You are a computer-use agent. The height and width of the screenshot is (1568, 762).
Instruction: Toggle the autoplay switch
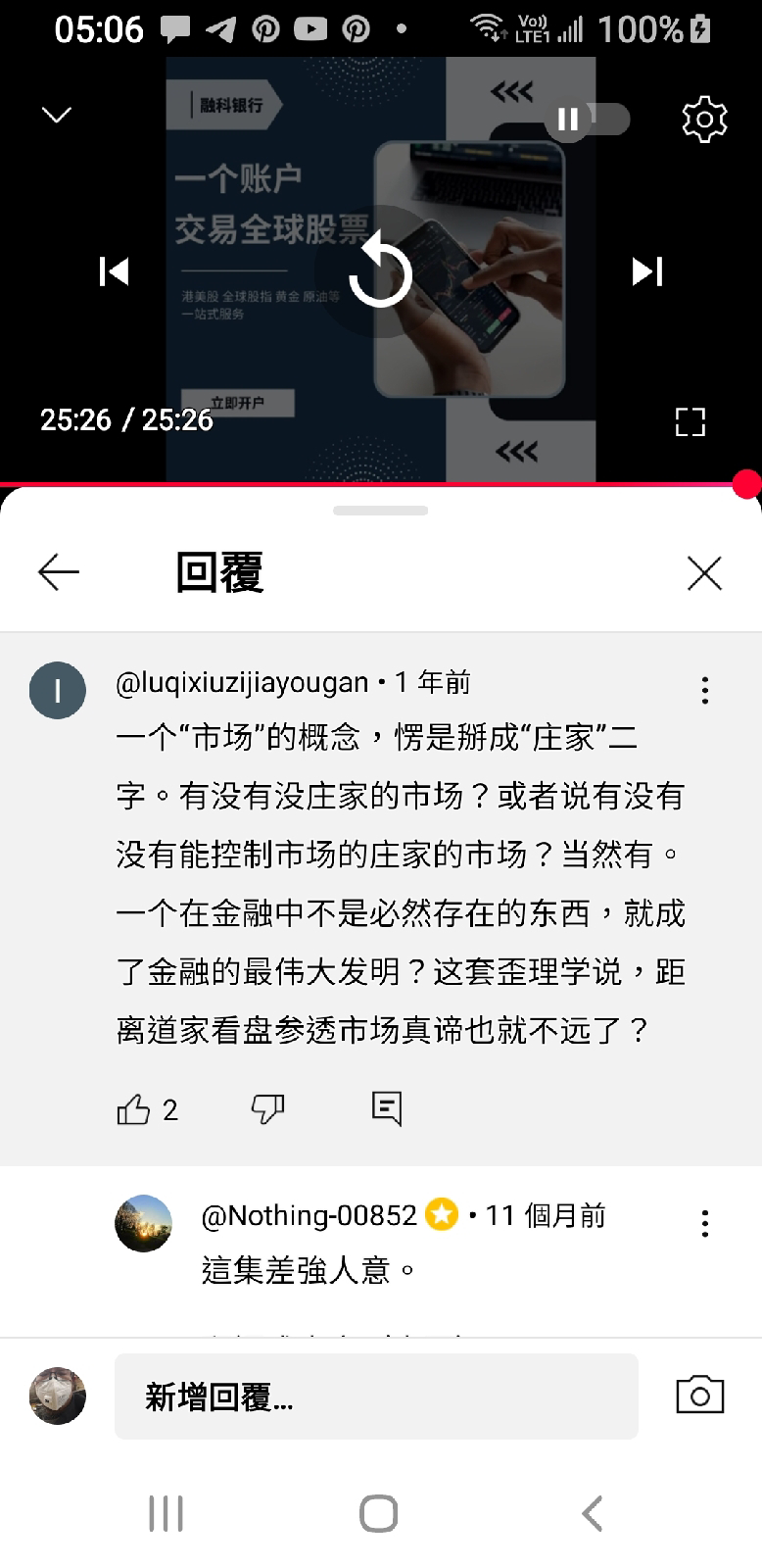pos(586,120)
